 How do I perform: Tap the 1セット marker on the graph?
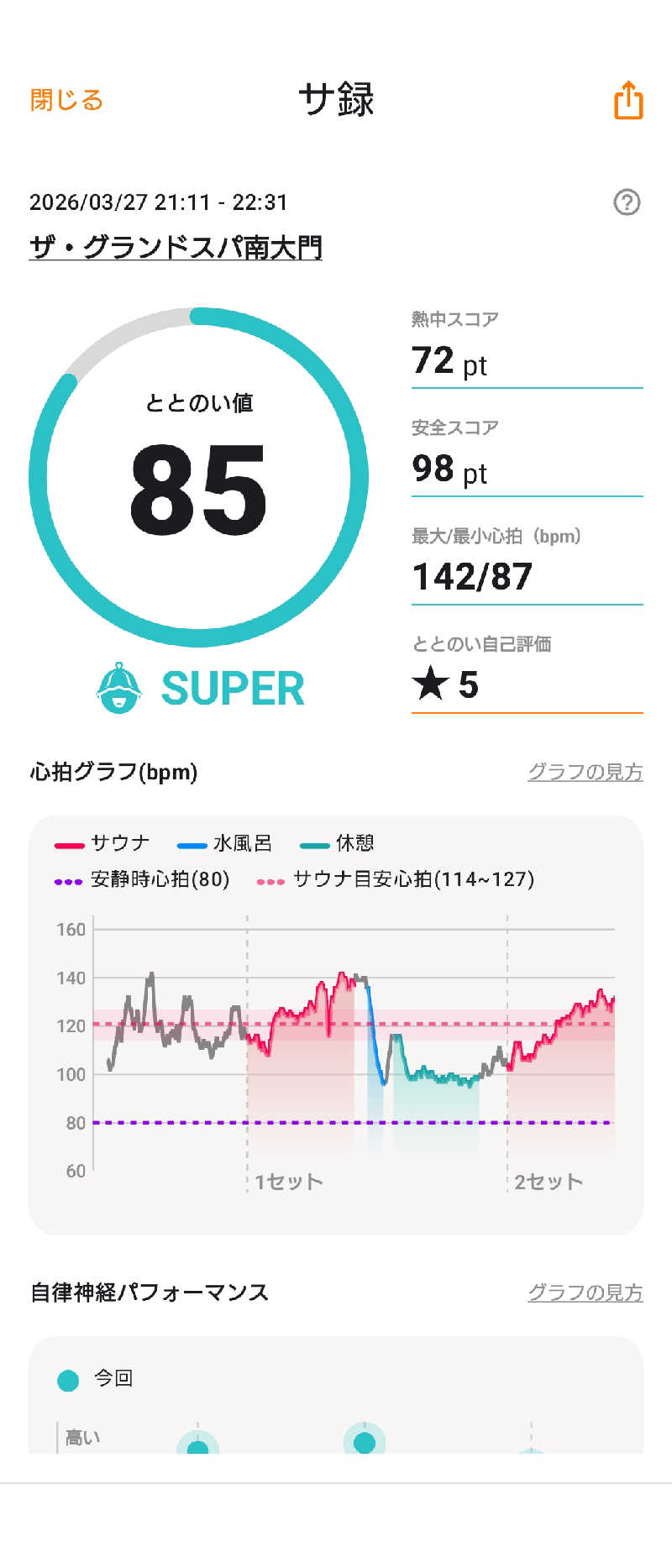pos(289,1181)
